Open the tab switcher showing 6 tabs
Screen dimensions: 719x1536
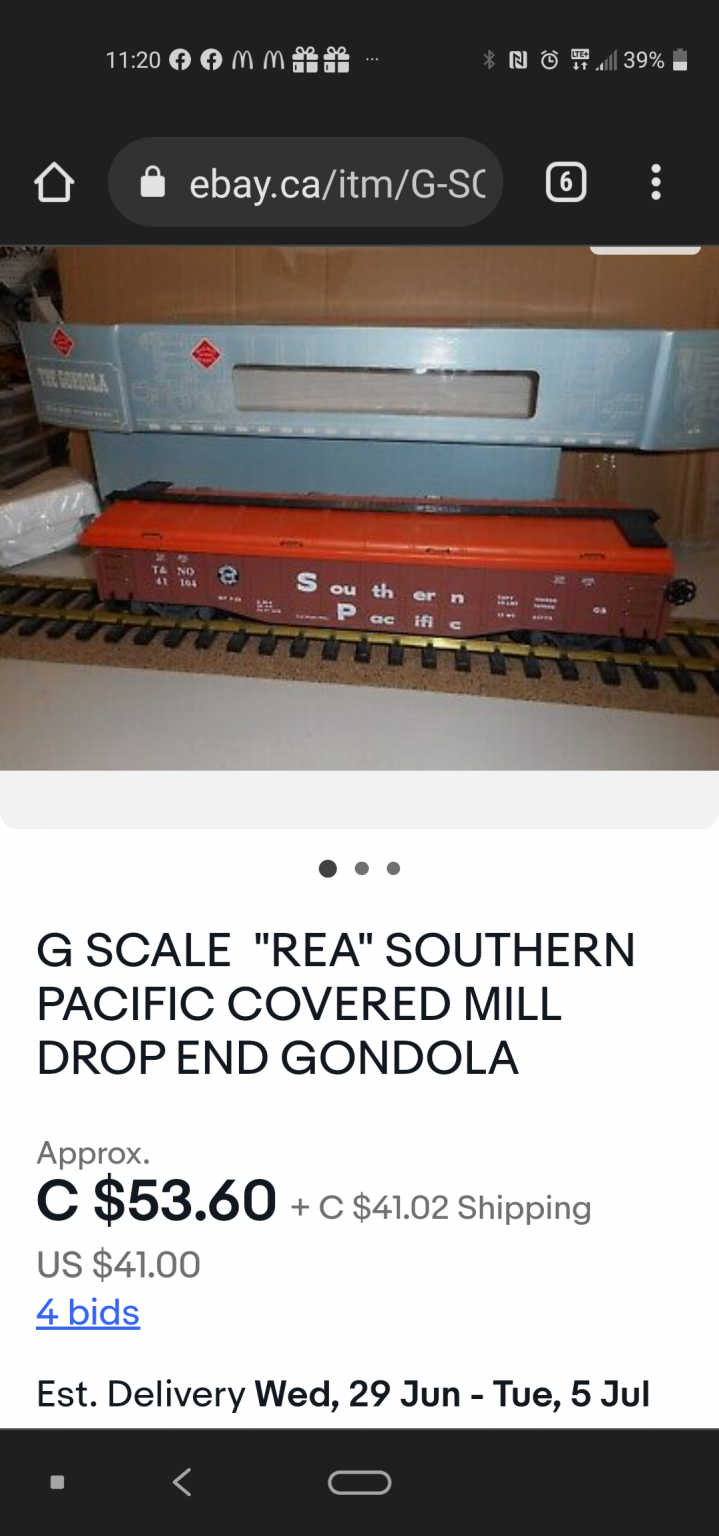click(566, 182)
